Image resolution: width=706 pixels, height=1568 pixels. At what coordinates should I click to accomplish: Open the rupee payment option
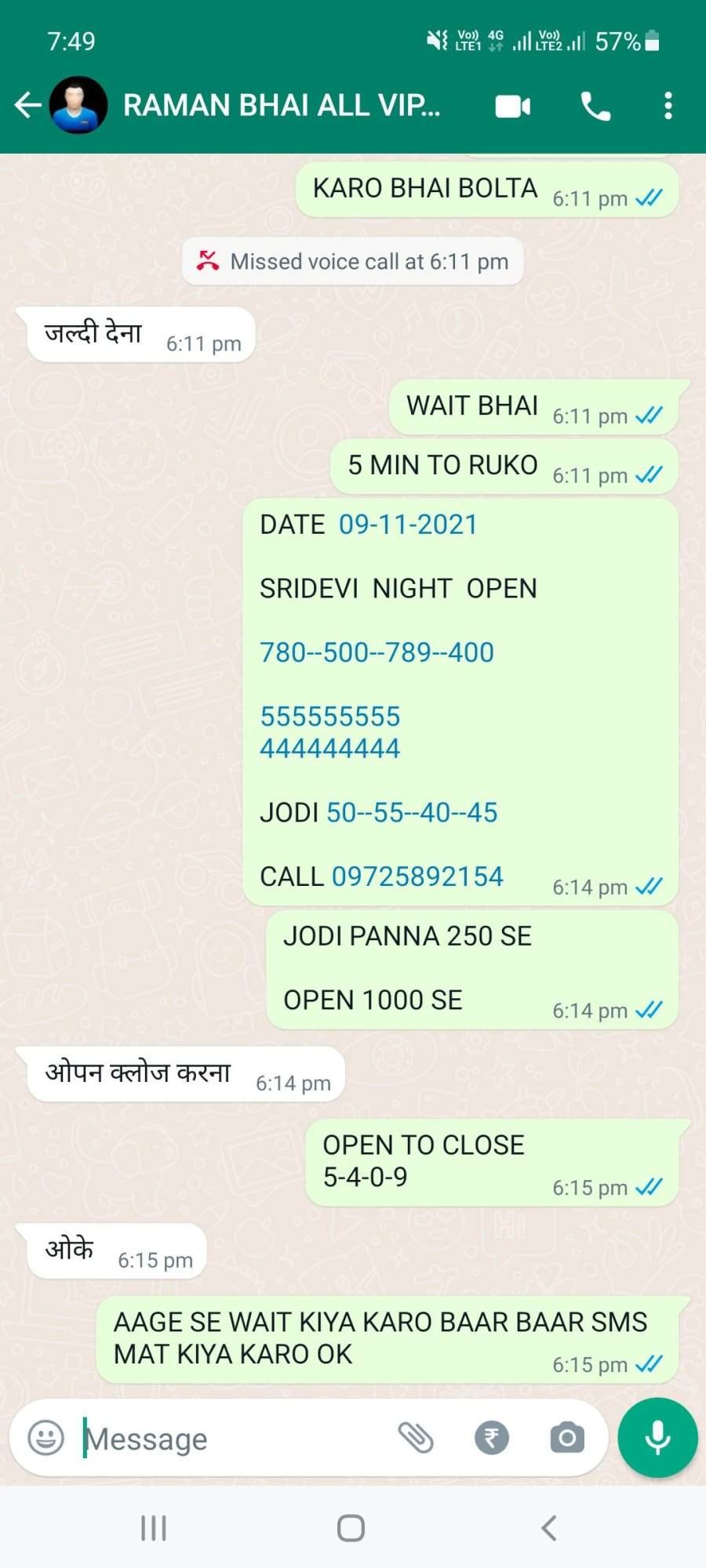pos(492,1438)
